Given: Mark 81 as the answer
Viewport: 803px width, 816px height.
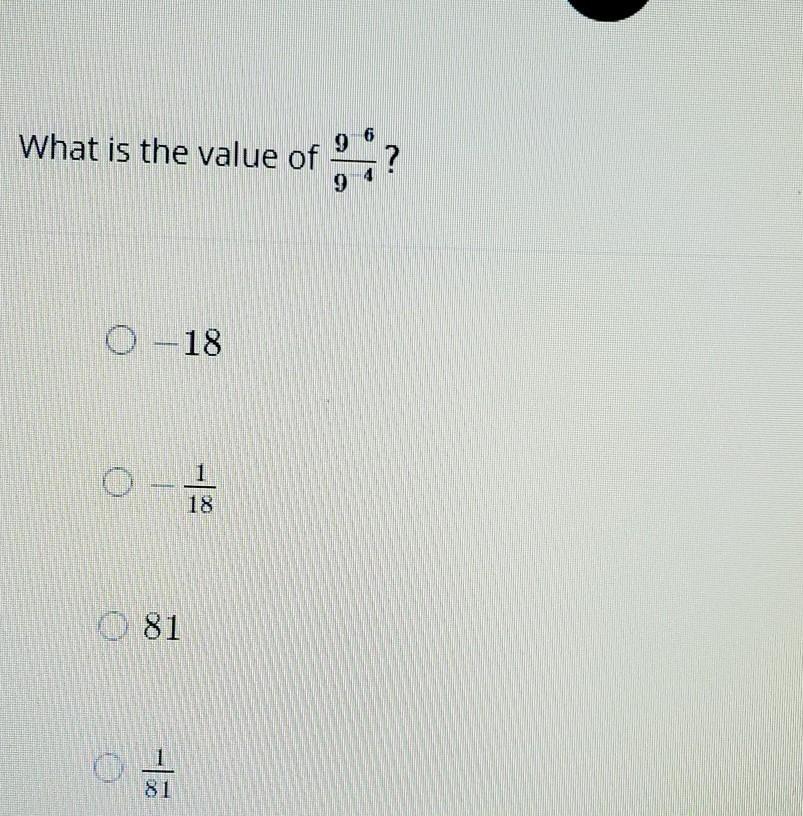Looking at the screenshot, I should [x=116, y=627].
